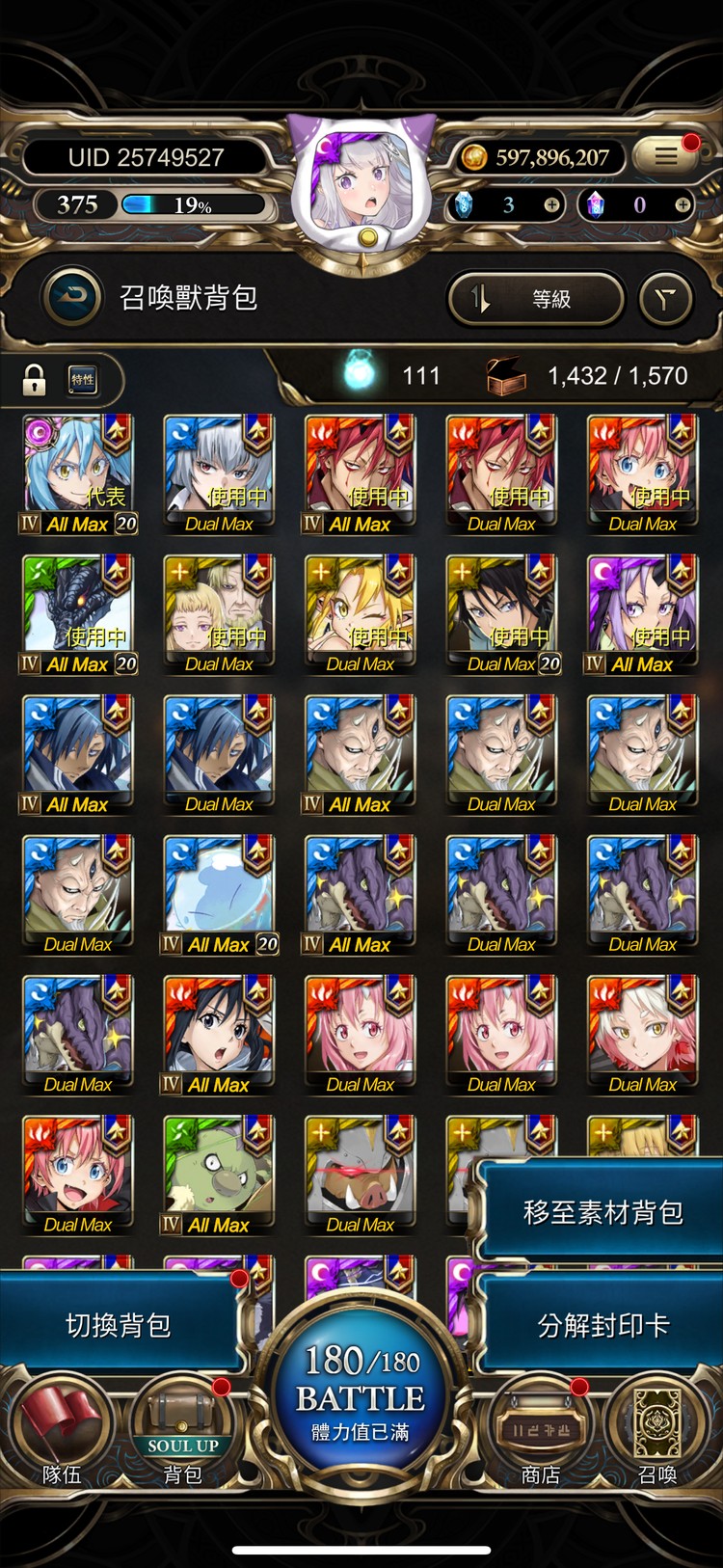Tap 移至素材背包 button
Screen dimensions: 723x1568
click(602, 1212)
